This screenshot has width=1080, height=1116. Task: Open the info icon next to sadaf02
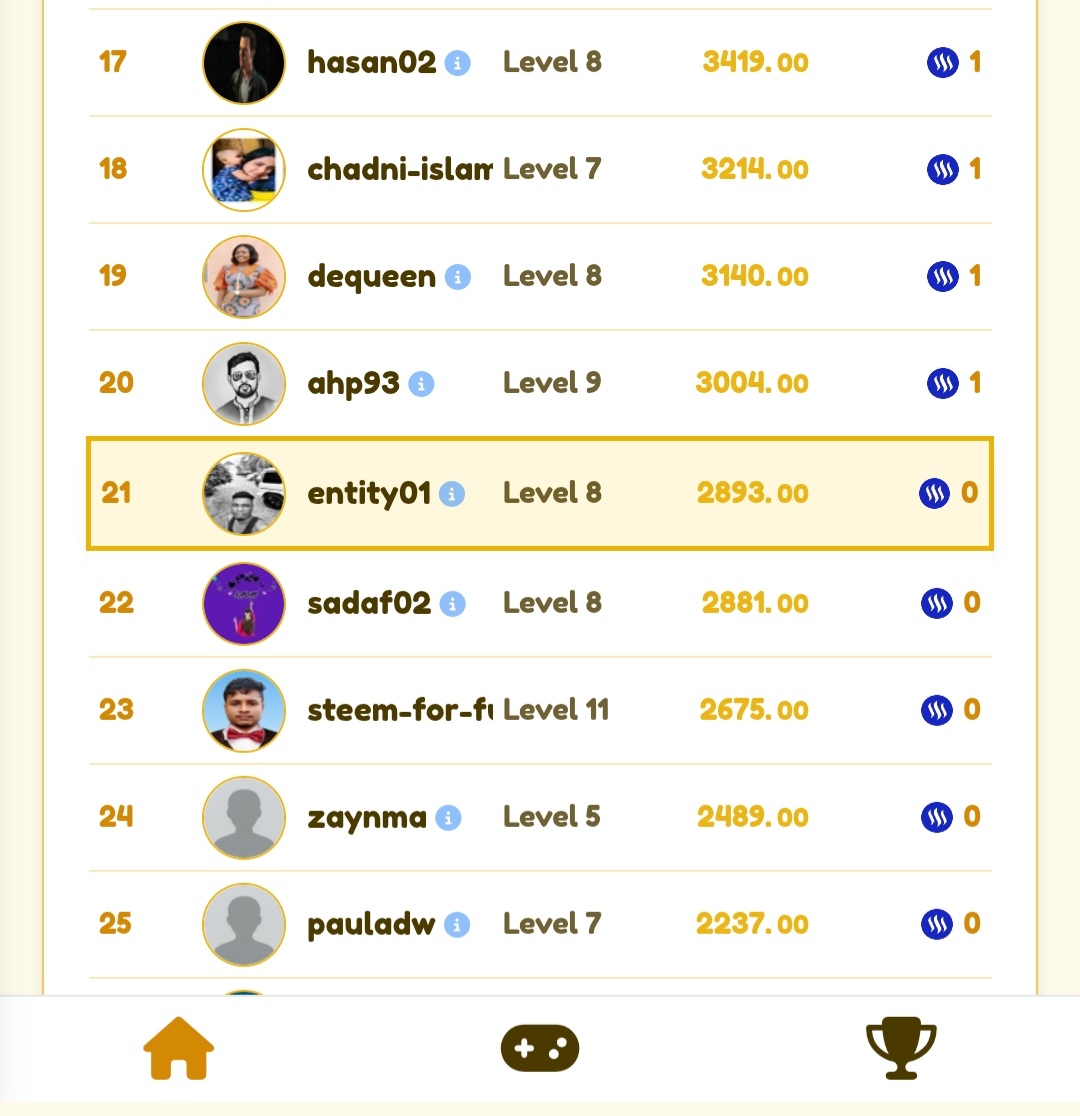coord(452,604)
